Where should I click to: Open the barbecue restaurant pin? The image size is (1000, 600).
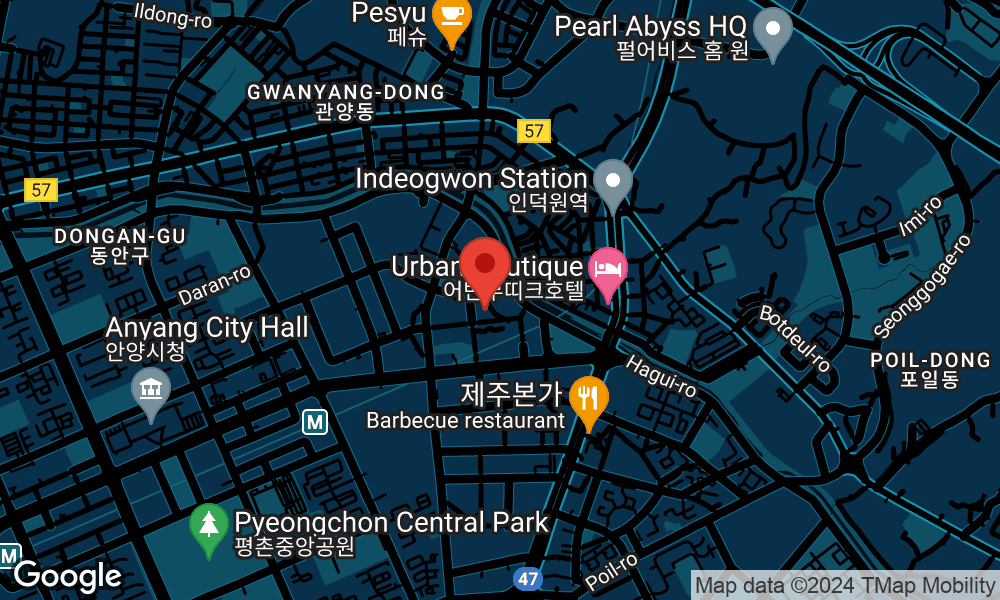tap(589, 398)
